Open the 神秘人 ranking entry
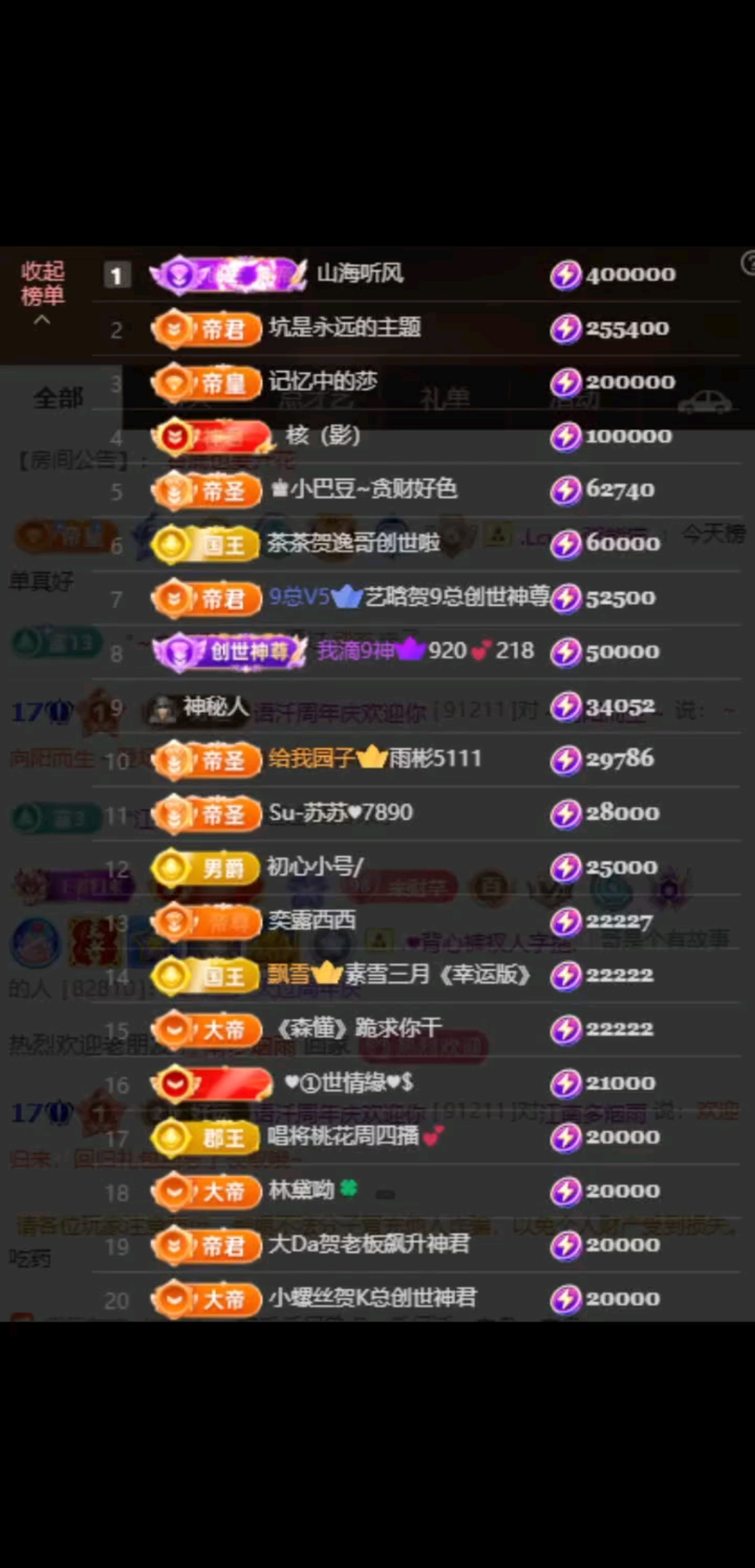Image resolution: width=755 pixels, height=1568 pixels. click(x=216, y=707)
